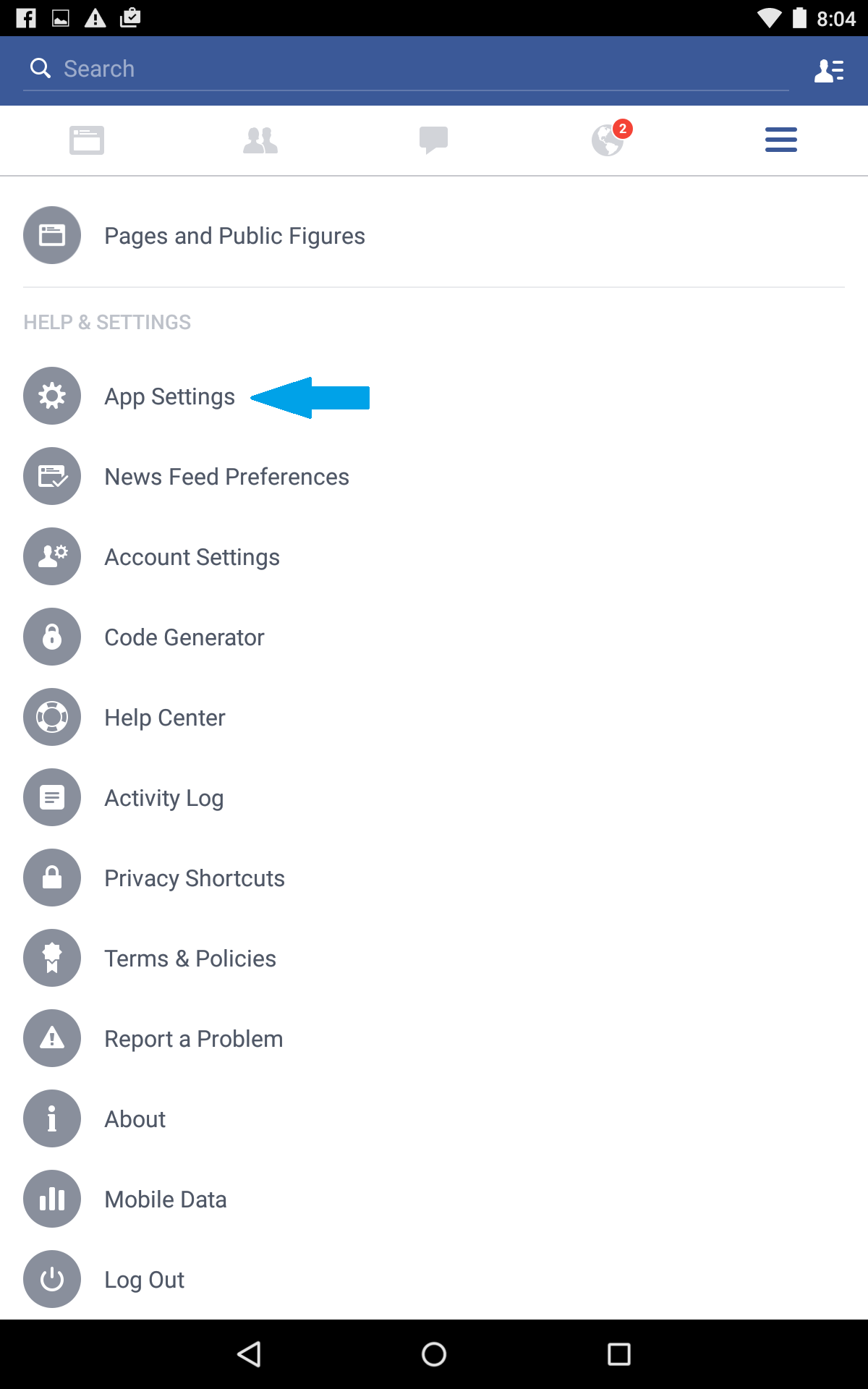Switch to the Messages tab
Screen dimensions: 868x1389
(x=434, y=140)
